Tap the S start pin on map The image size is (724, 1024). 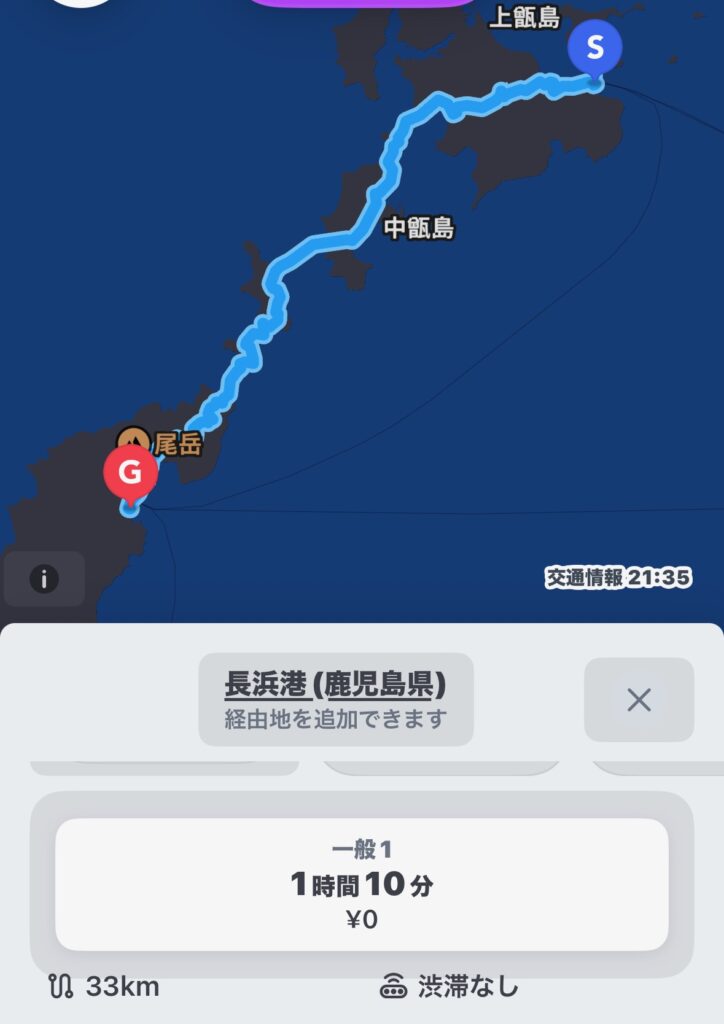point(594,47)
